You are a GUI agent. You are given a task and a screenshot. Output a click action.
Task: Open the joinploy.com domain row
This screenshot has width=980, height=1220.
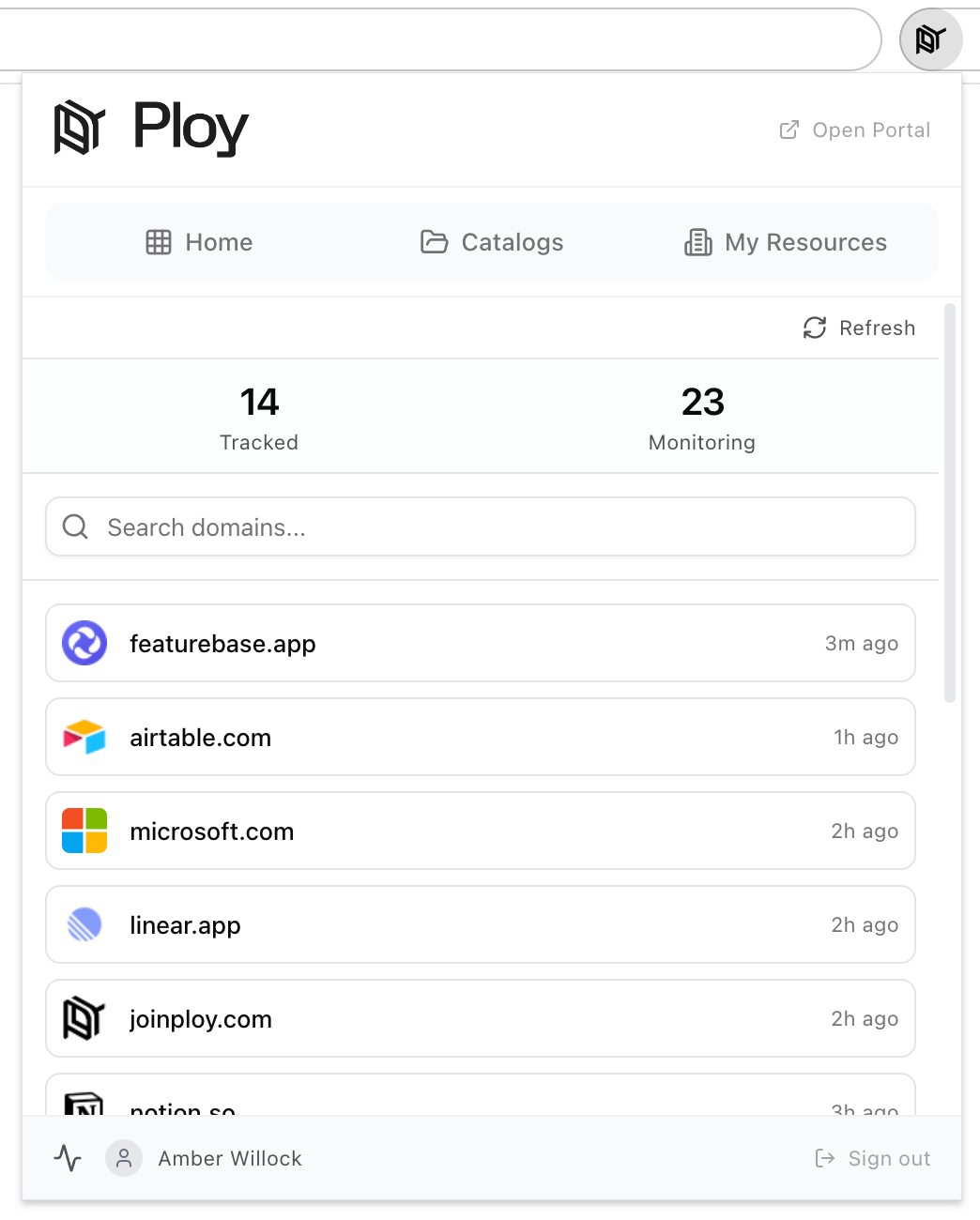[x=481, y=1019]
